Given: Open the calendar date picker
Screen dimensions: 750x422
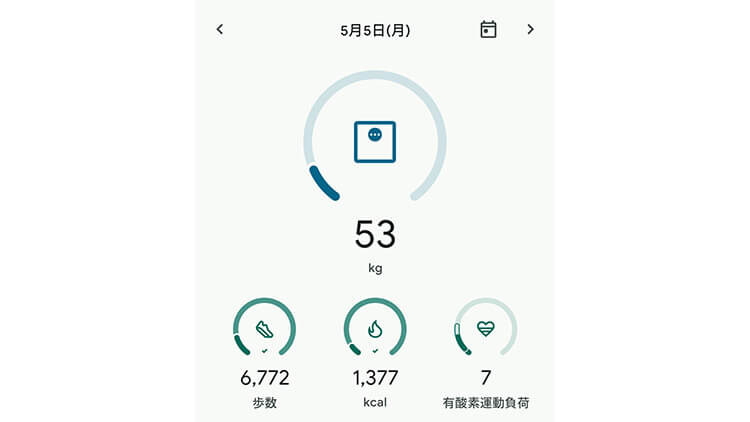Looking at the screenshot, I should point(488,30).
